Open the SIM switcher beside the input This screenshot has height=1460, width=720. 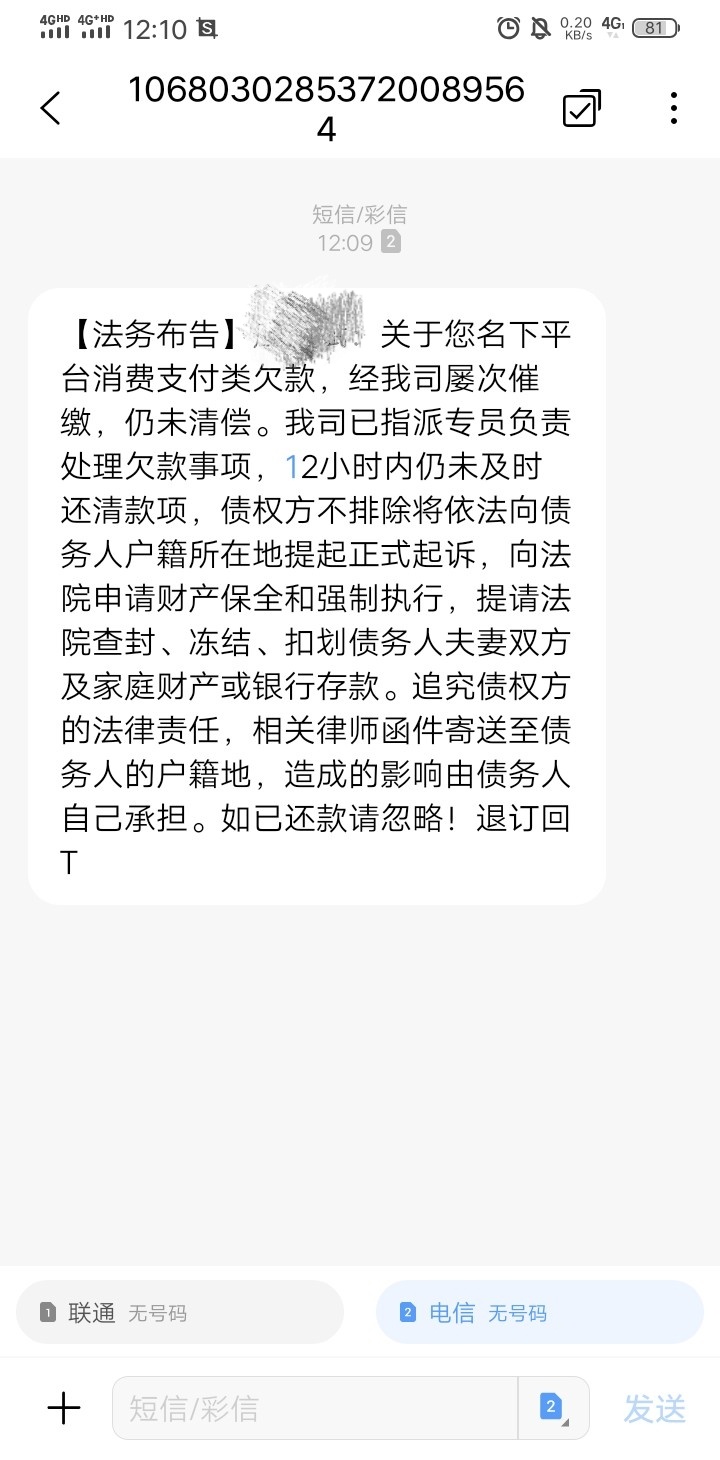pyautogui.click(x=553, y=1409)
